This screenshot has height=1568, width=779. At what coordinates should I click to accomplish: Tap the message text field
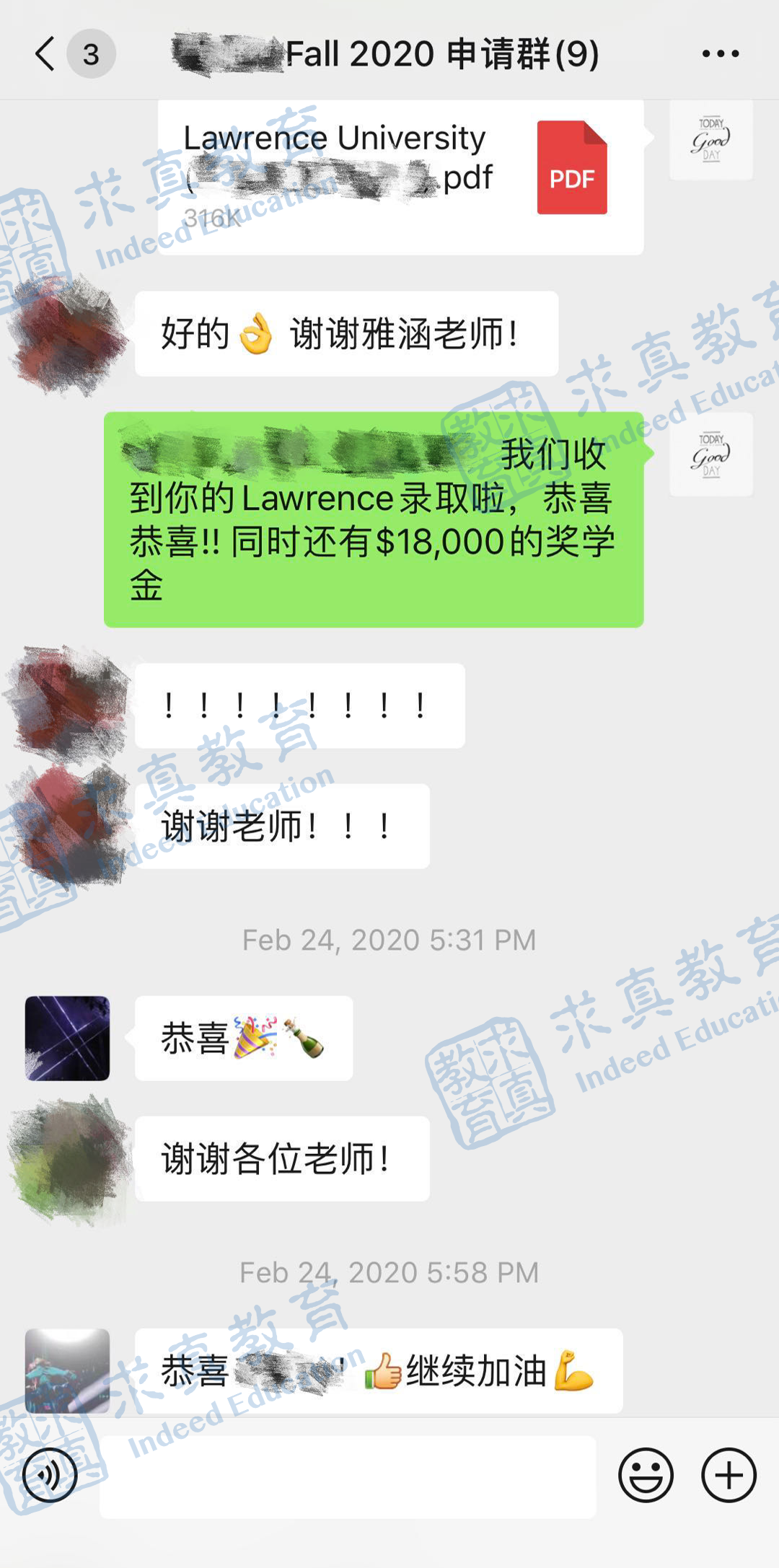click(348, 1476)
